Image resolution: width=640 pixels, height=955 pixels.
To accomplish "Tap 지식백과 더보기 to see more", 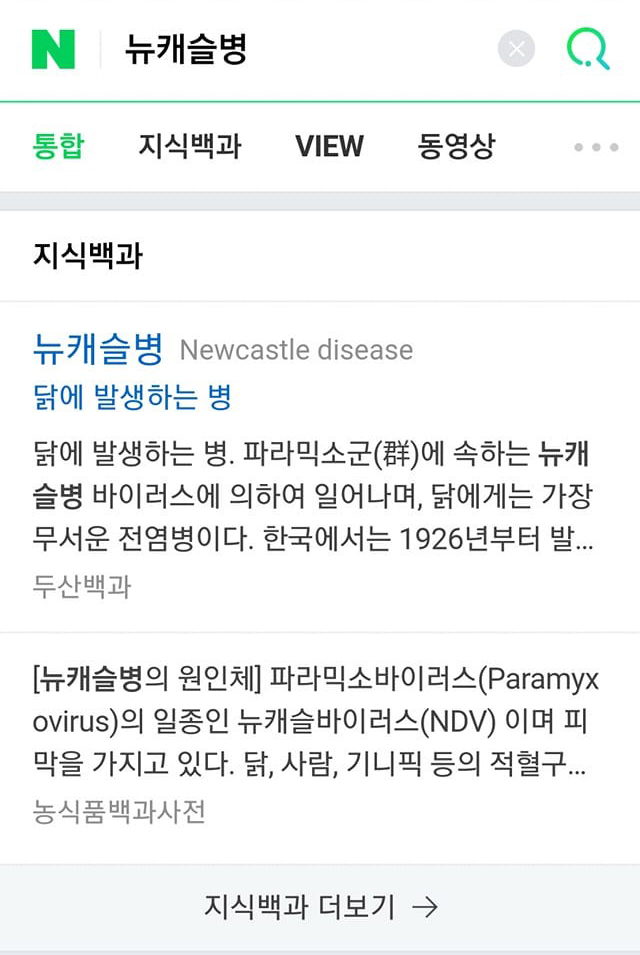I will (320, 907).
